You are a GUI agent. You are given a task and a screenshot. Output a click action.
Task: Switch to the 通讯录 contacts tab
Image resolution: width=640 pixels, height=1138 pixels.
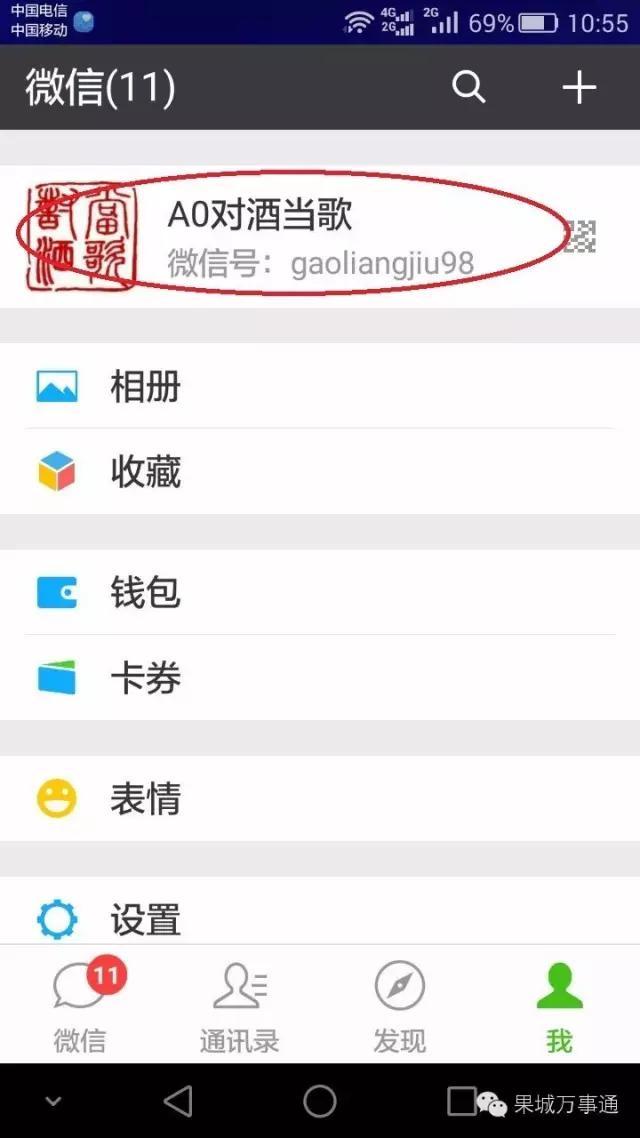(x=240, y=1005)
